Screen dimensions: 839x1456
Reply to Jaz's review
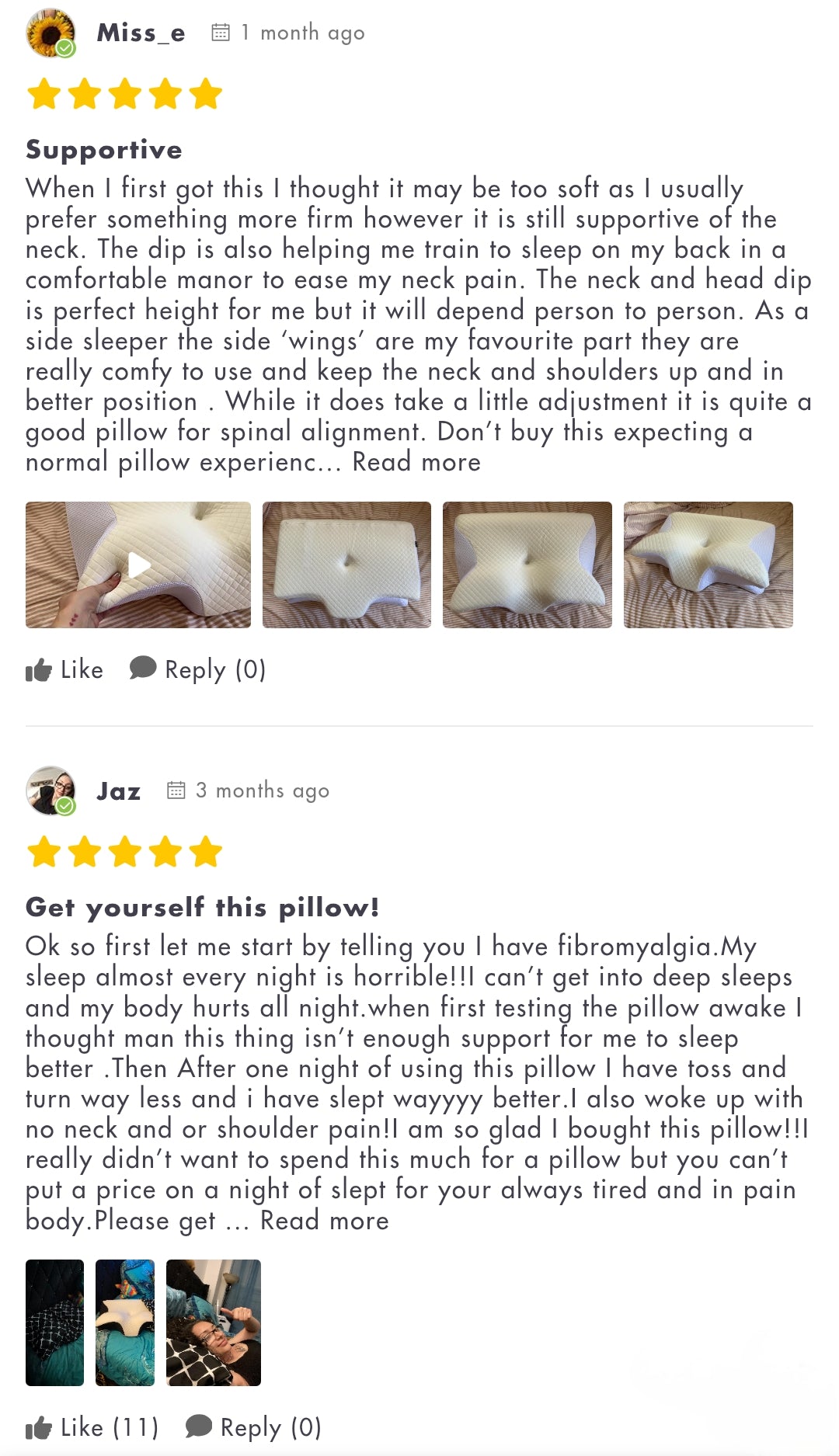point(253,1427)
